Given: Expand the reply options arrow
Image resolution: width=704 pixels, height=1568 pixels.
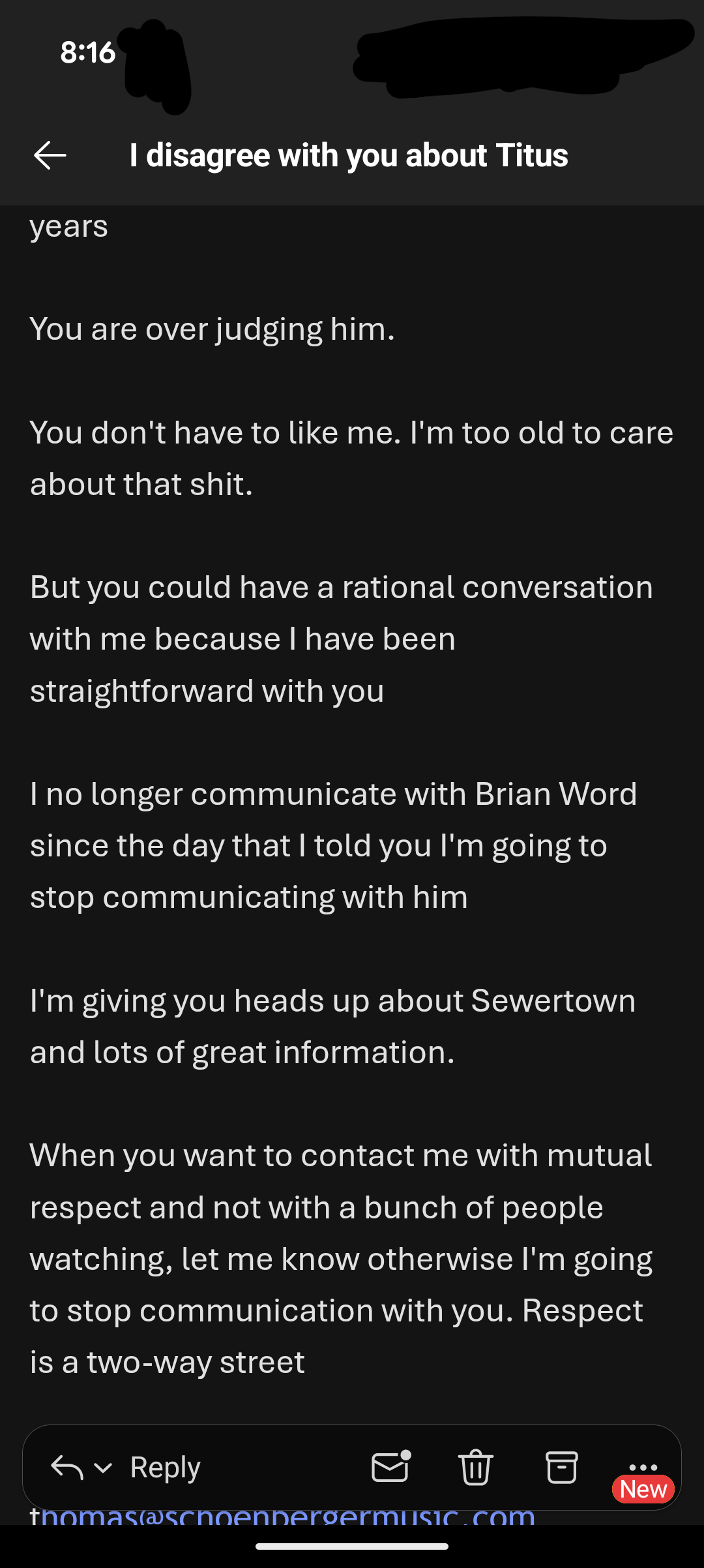Looking at the screenshot, I should pos(103,1468).
